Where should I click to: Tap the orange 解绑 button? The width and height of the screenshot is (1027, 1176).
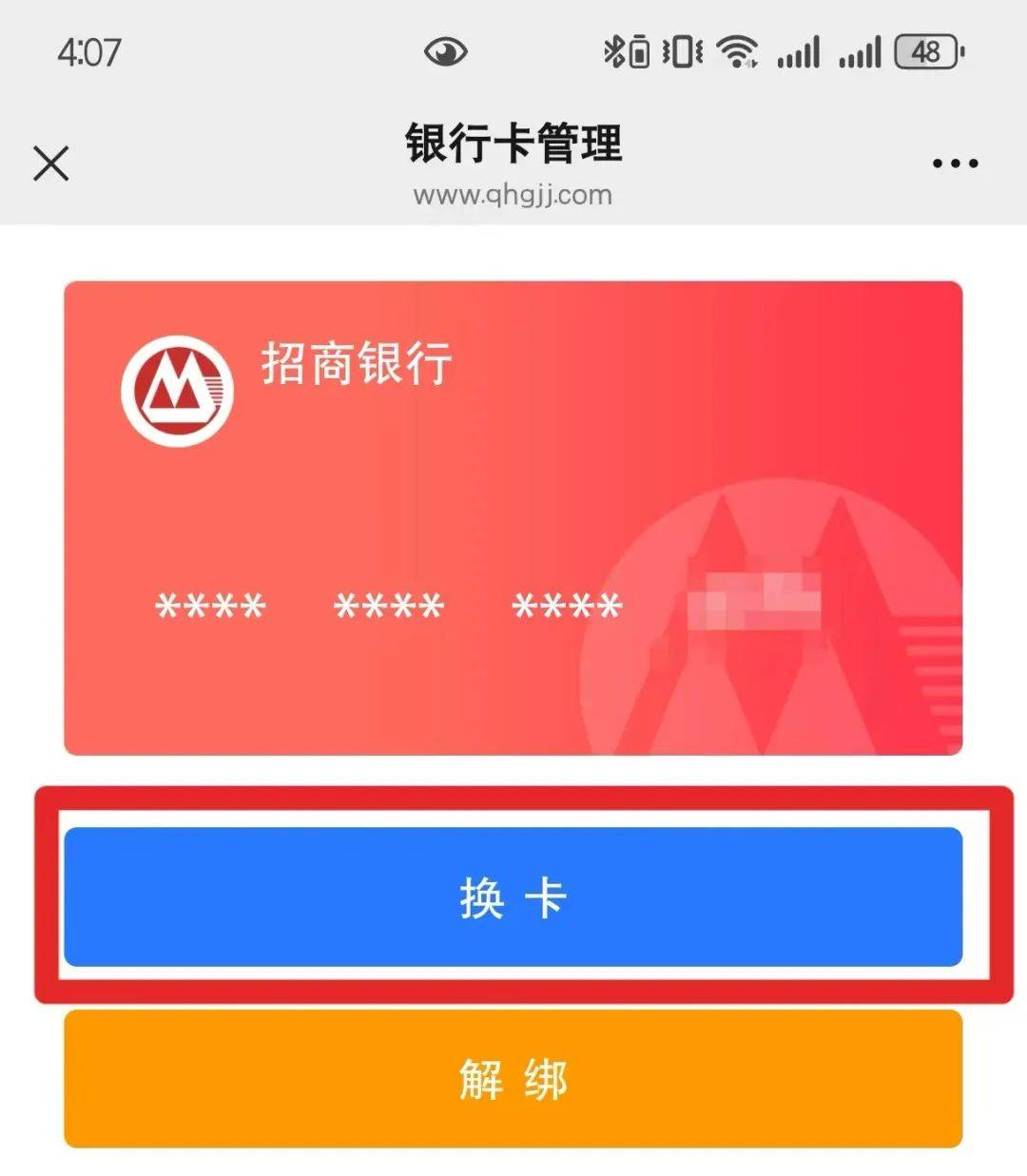(513, 1079)
